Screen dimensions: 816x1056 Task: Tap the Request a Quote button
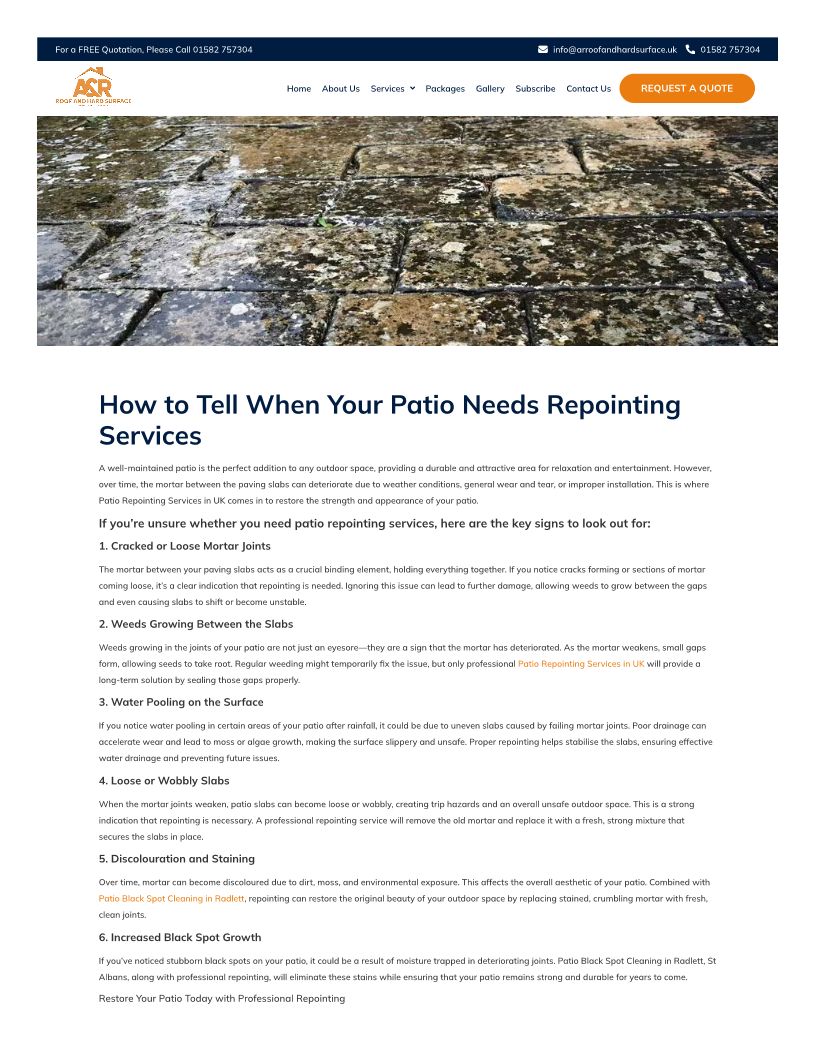point(686,88)
